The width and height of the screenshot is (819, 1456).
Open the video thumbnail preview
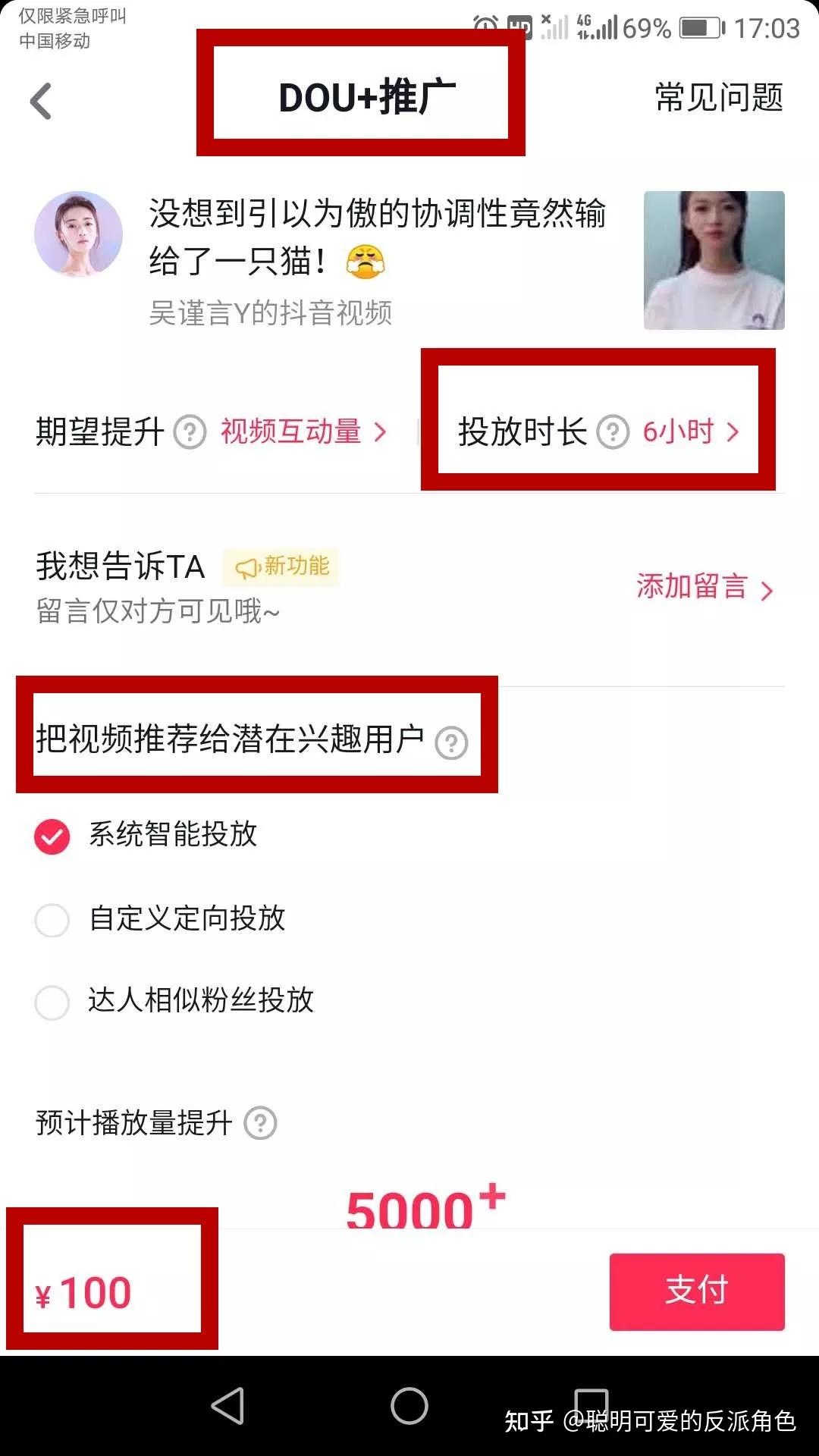coord(714,260)
